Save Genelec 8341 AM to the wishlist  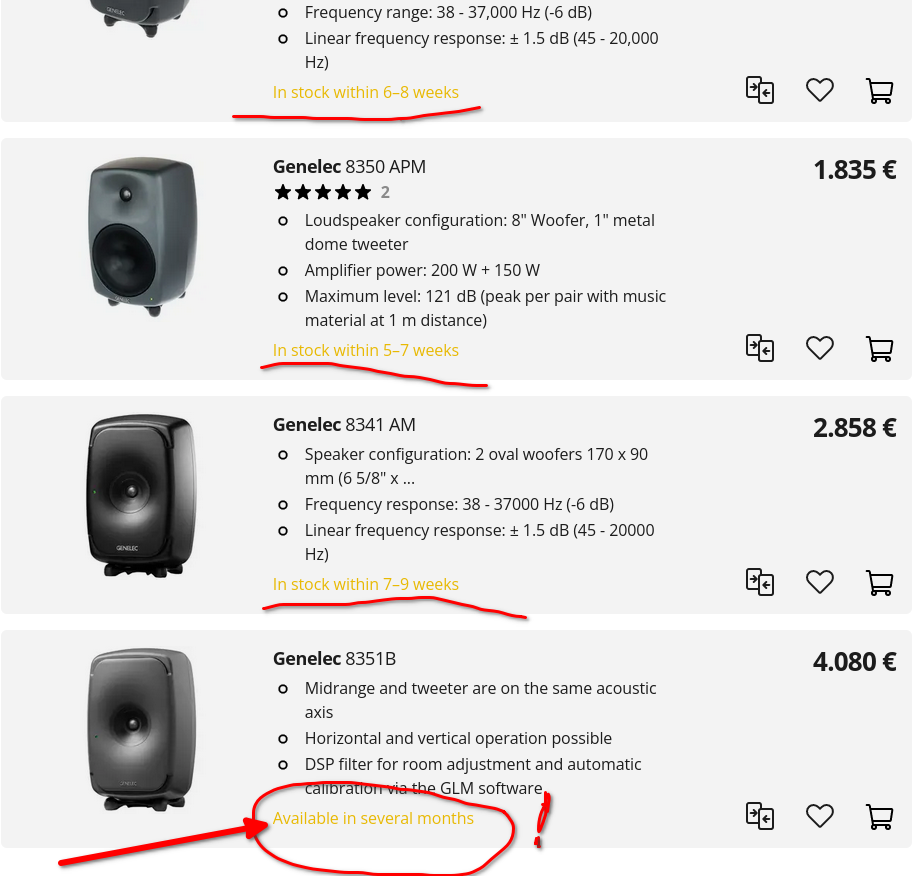click(x=820, y=582)
